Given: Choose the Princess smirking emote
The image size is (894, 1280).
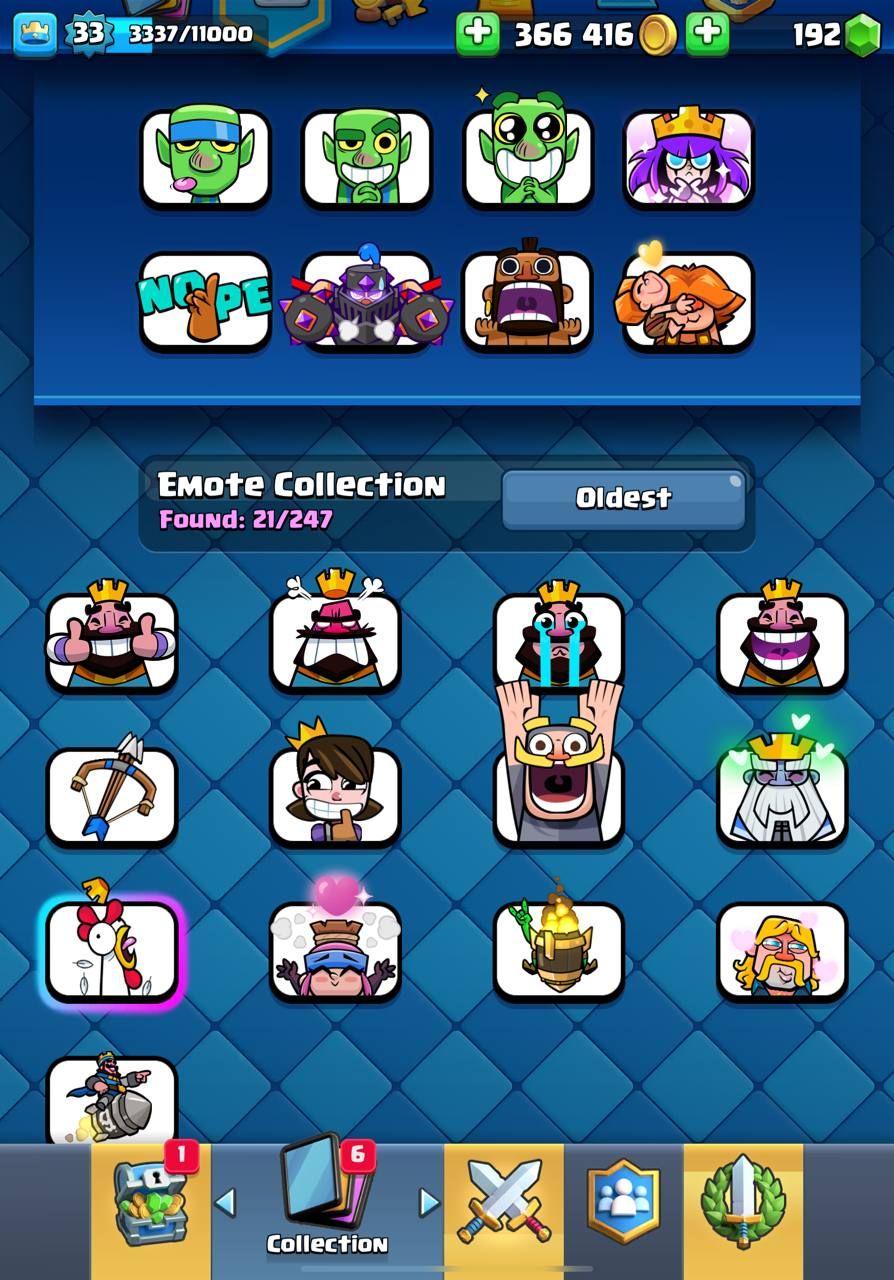Looking at the screenshot, I should pyautogui.click(x=335, y=796).
